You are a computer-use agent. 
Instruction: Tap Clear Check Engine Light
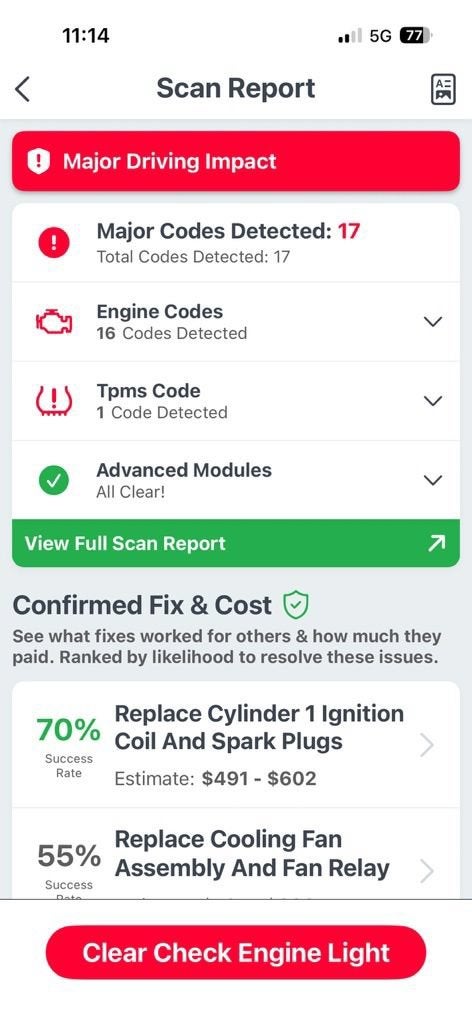pyautogui.click(x=236, y=952)
